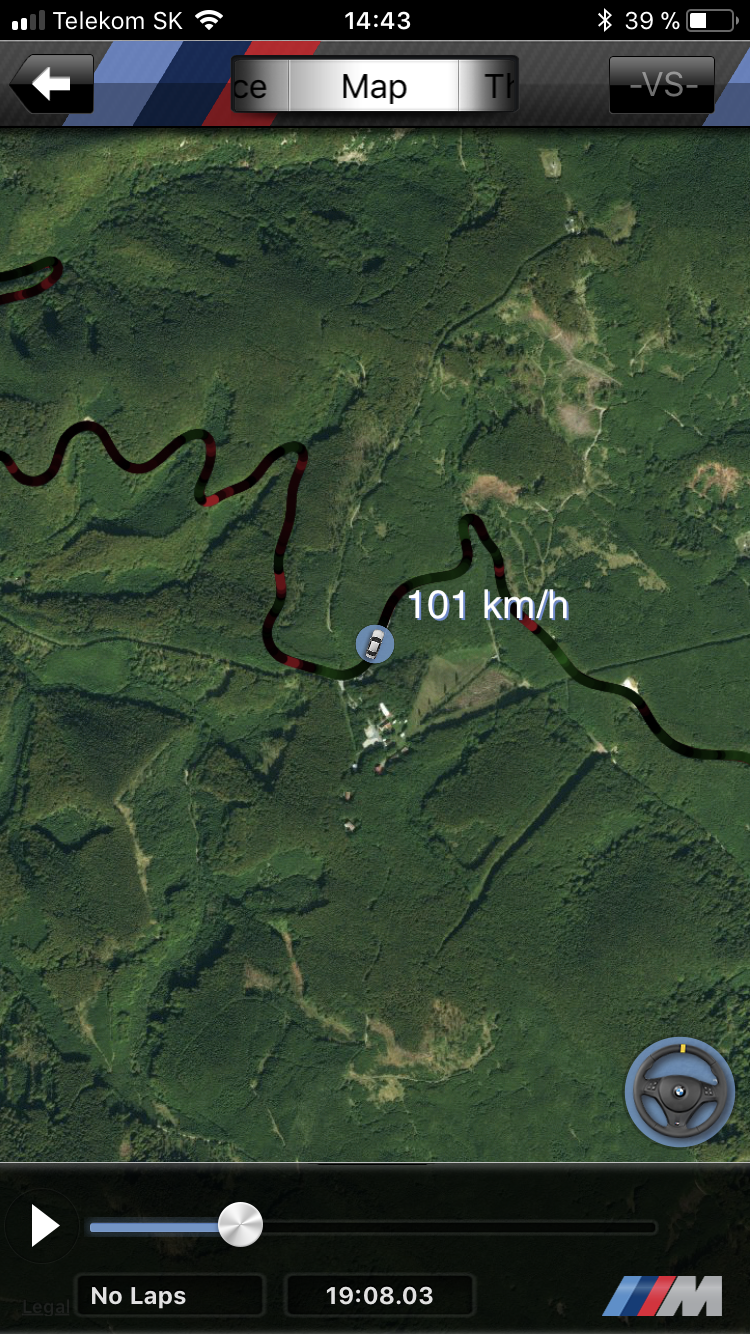Open the No Laps selector

(x=169, y=1296)
